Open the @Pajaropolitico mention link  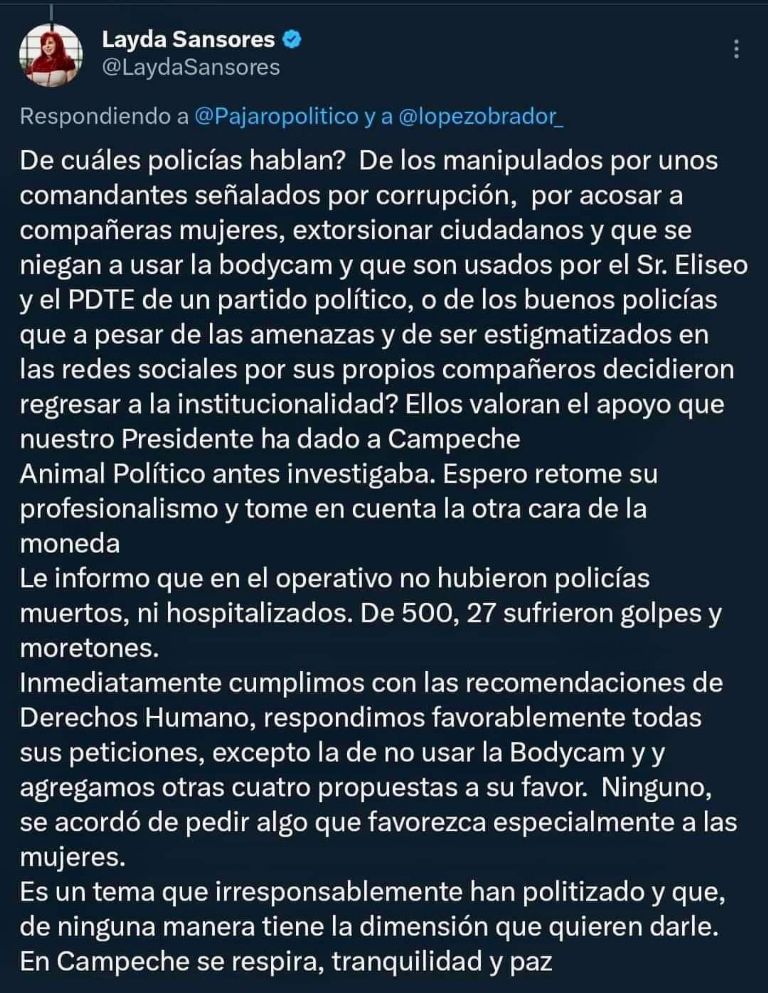tap(276, 116)
